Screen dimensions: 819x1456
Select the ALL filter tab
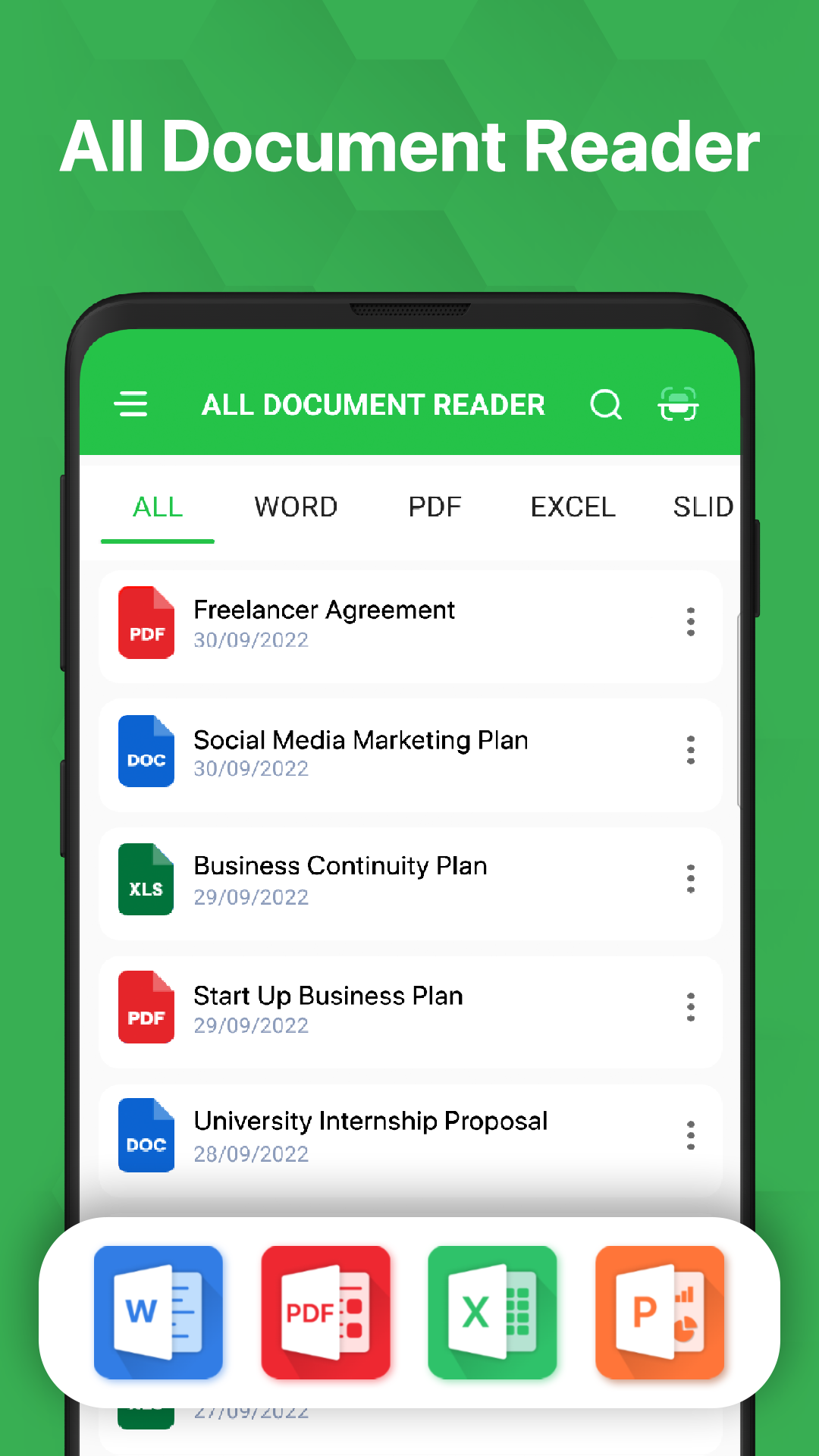pos(157,507)
